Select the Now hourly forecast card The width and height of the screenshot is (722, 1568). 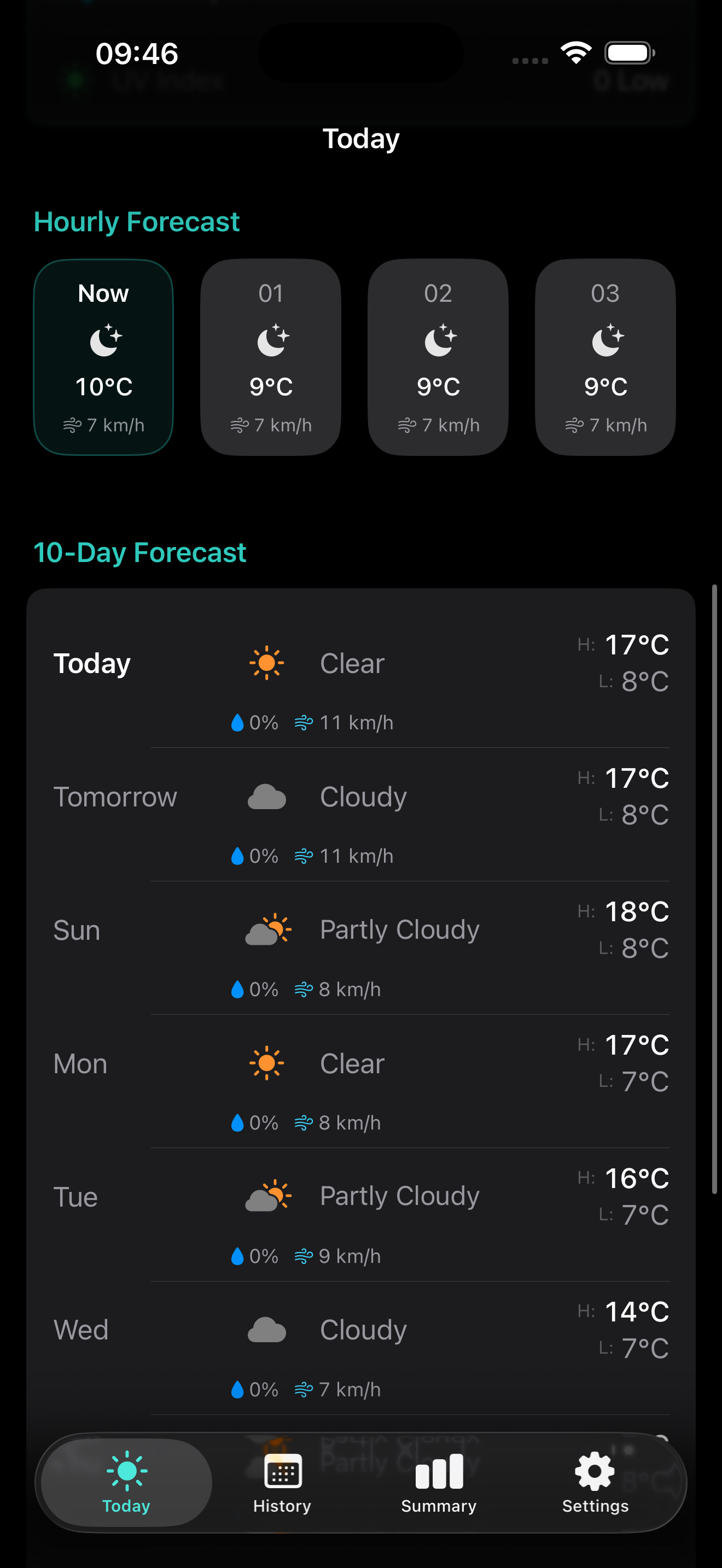click(103, 356)
